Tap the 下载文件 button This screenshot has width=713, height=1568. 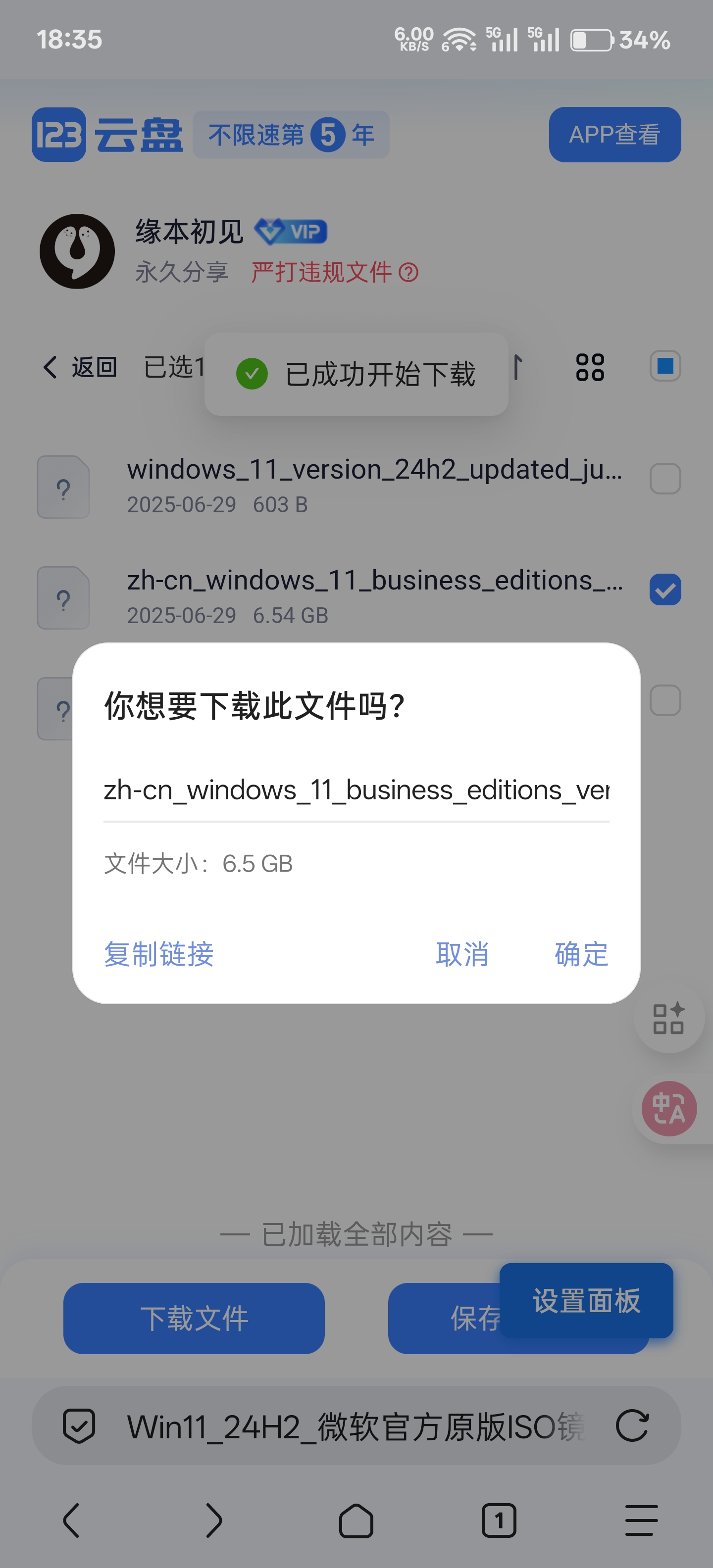pos(194,1318)
